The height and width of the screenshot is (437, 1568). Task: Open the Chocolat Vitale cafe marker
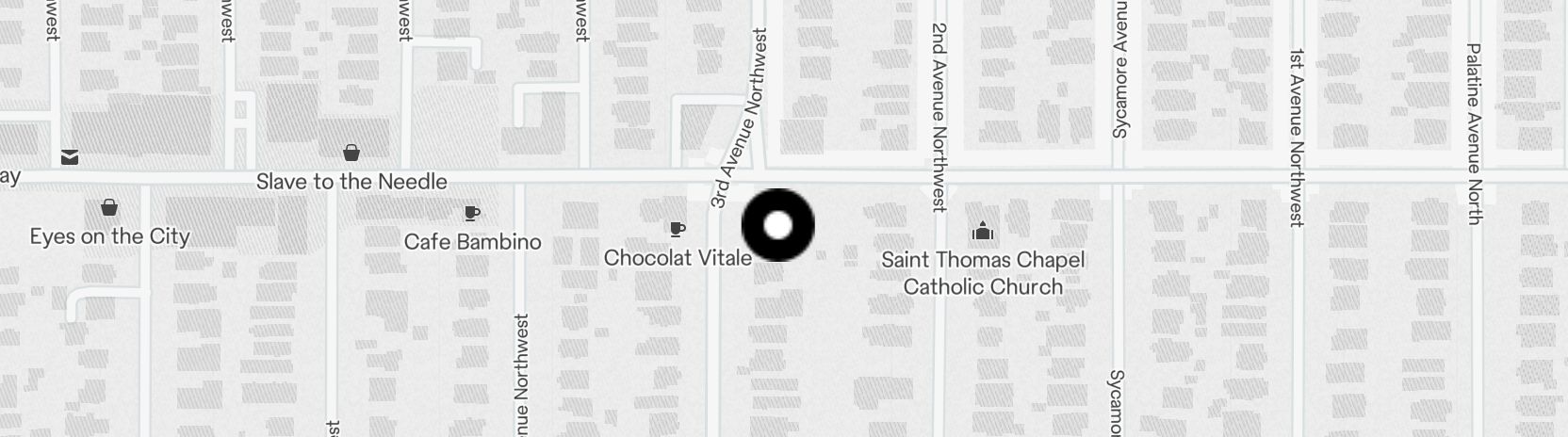pos(677,229)
